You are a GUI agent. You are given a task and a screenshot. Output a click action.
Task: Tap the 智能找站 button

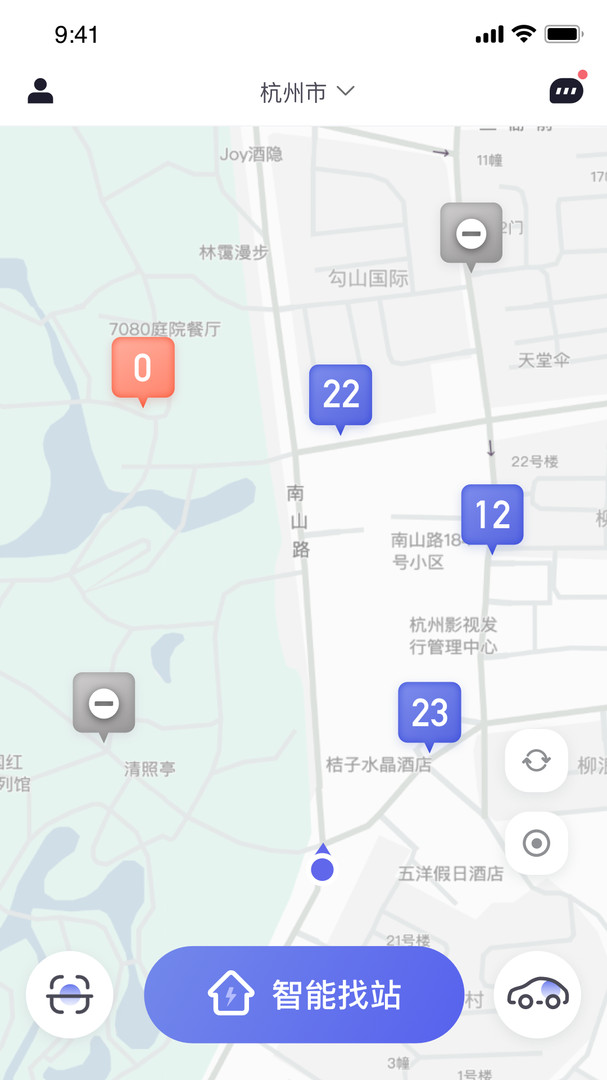(304, 995)
